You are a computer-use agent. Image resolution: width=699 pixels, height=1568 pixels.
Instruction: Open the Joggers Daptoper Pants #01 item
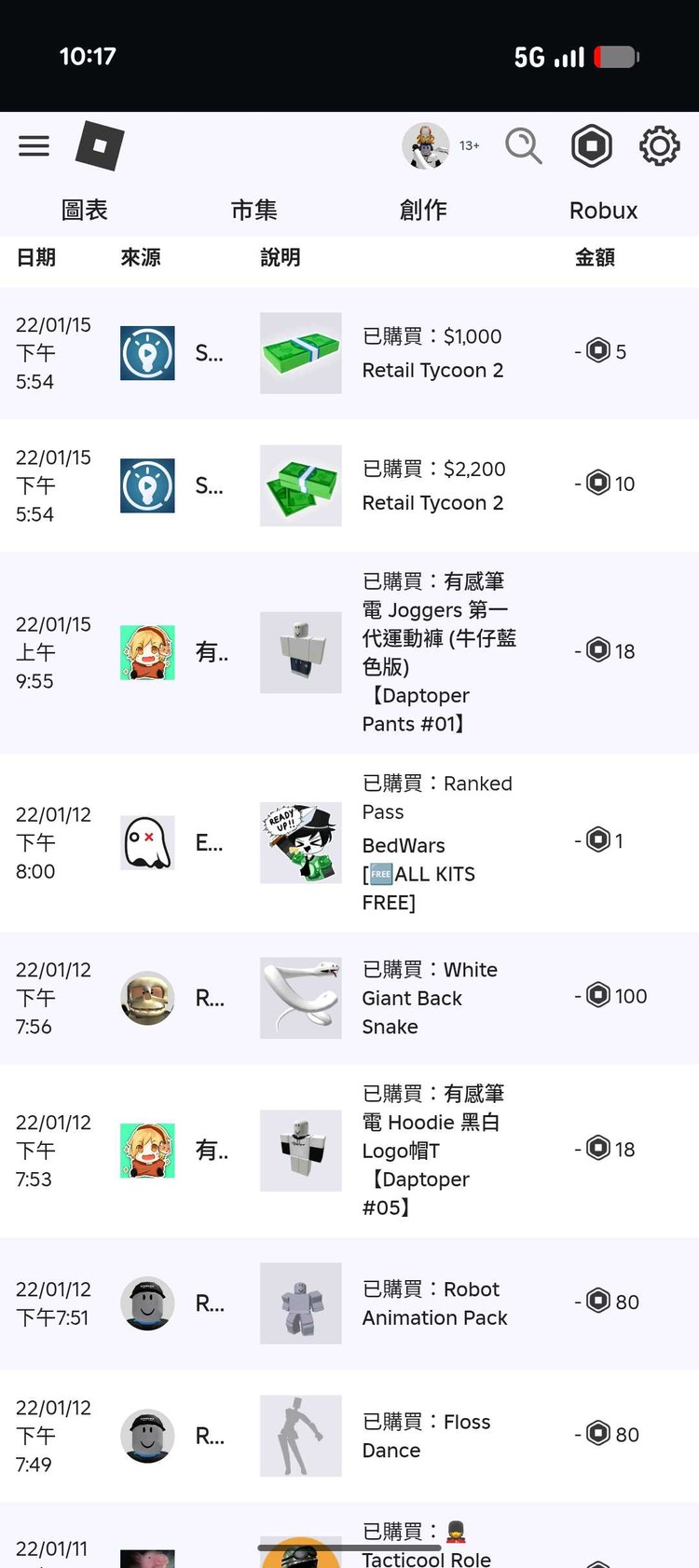(x=438, y=652)
